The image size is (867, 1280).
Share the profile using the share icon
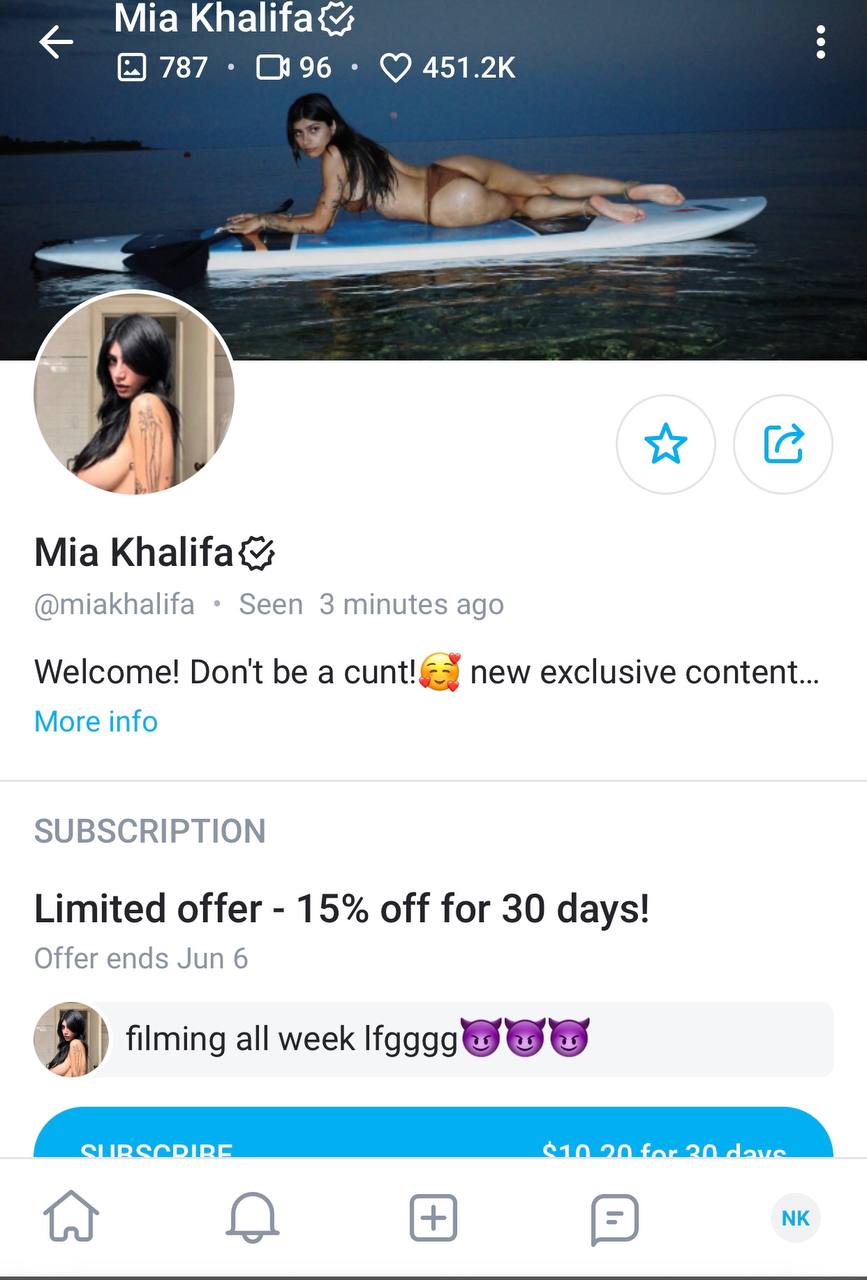pyautogui.click(x=783, y=444)
